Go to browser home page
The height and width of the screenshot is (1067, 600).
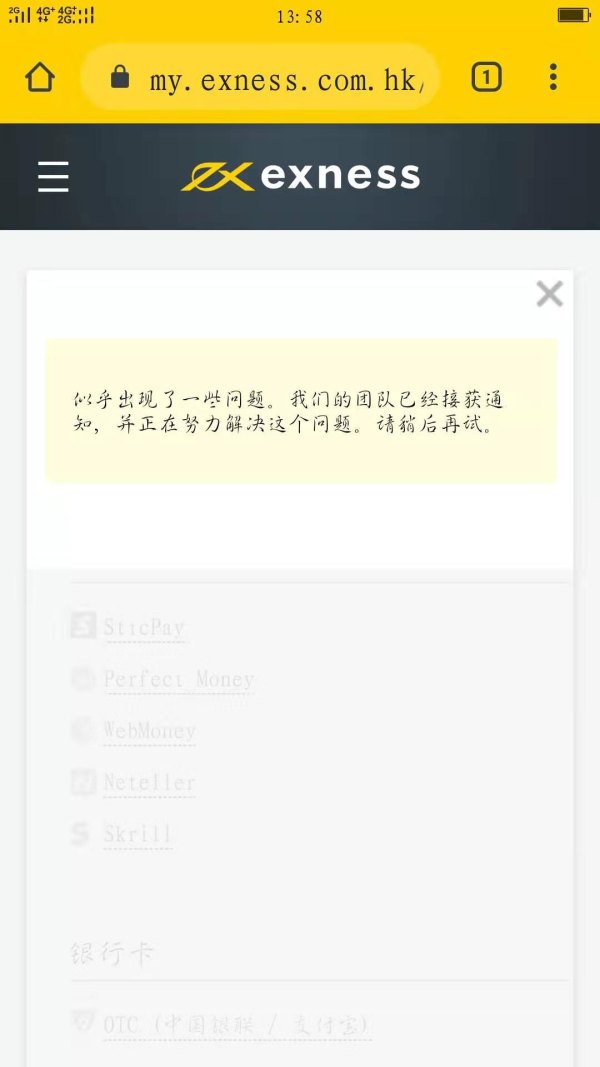point(40,77)
